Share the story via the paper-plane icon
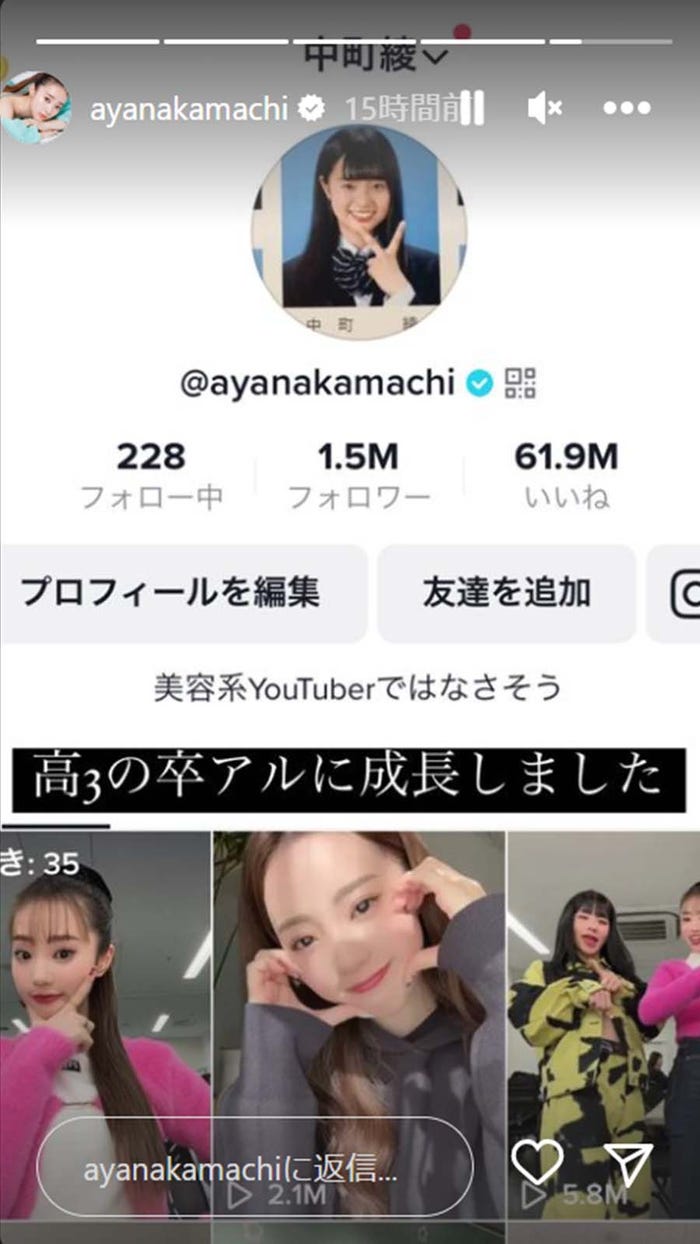This screenshot has width=700, height=1244. [x=630, y=1164]
